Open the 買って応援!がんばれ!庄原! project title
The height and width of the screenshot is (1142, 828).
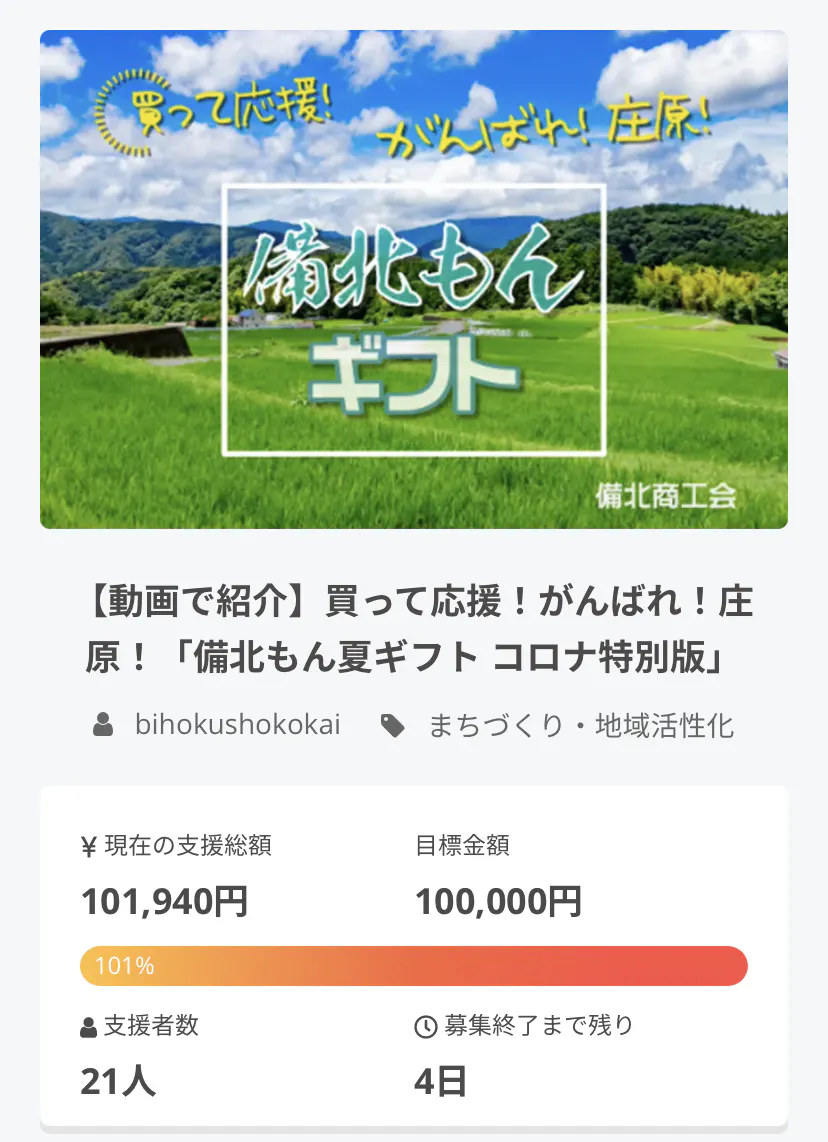coord(418,632)
